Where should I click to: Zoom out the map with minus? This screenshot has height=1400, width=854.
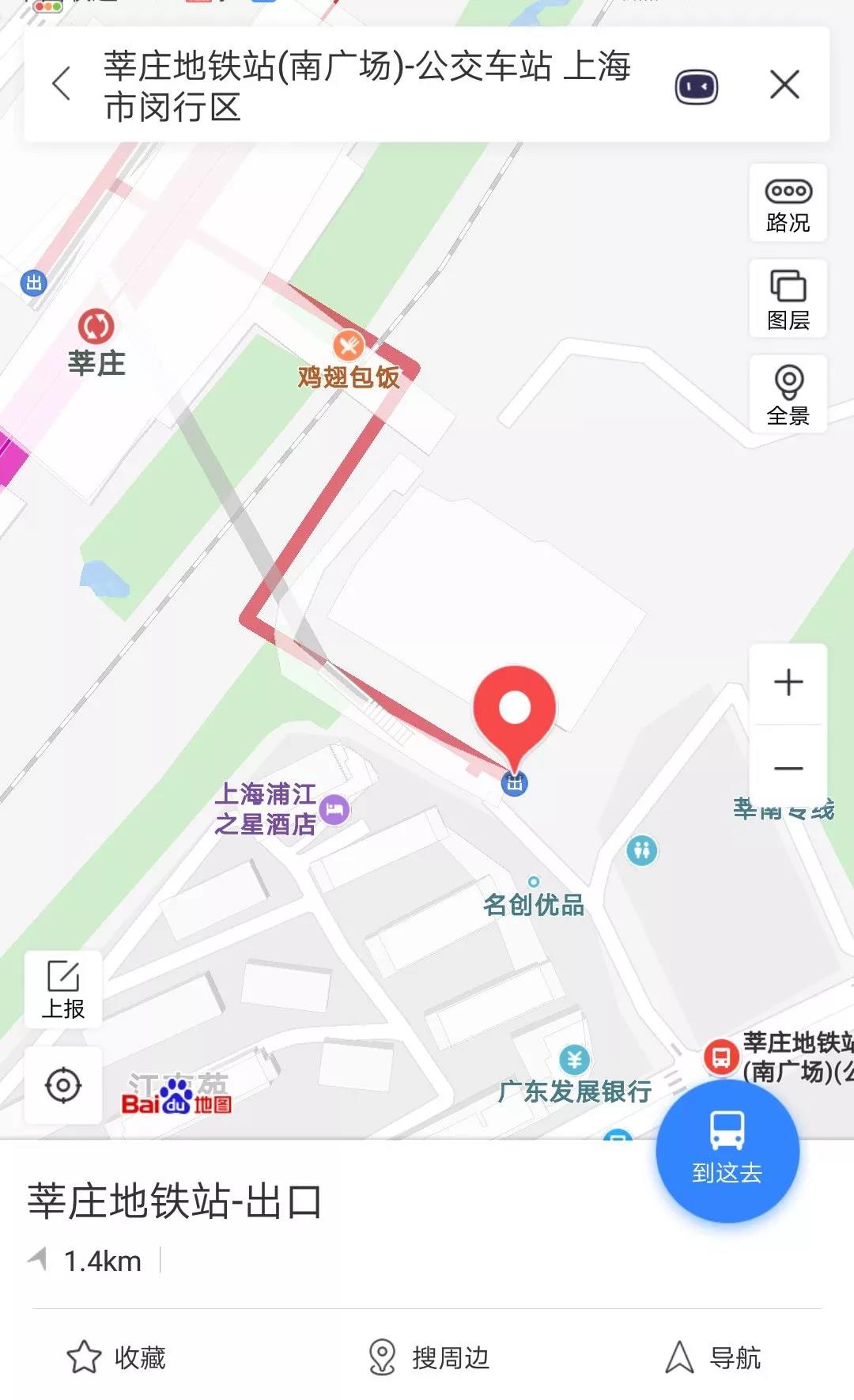tap(788, 768)
